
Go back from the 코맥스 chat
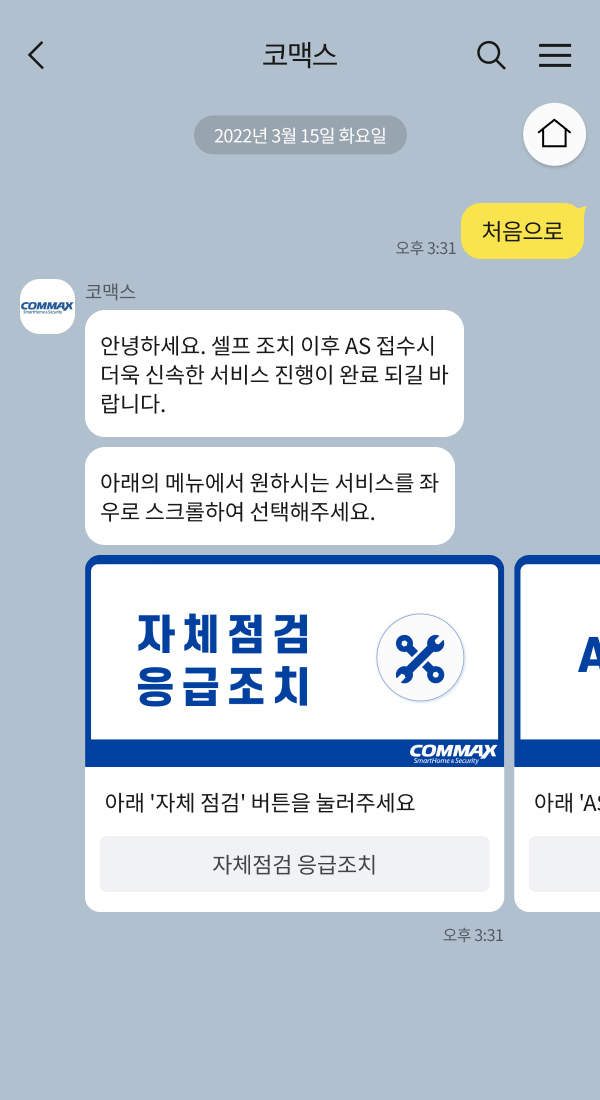36,55
